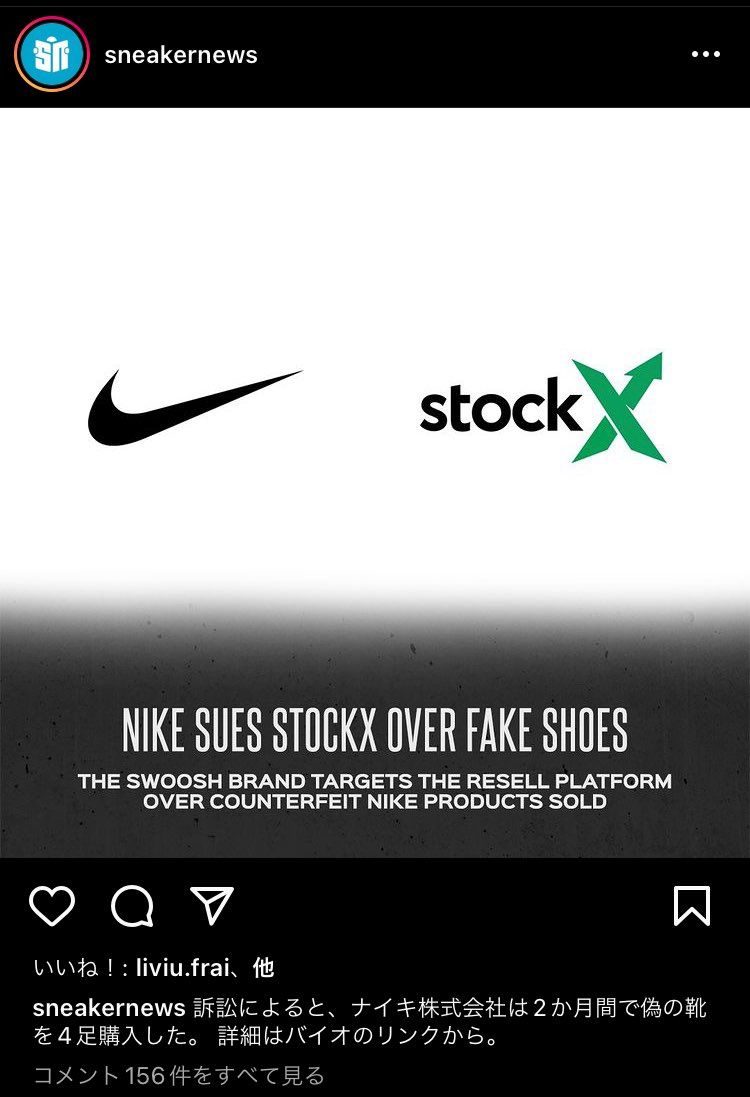View all 156 comments
Image resolution: width=750 pixels, height=1097 pixels.
click(x=179, y=1075)
